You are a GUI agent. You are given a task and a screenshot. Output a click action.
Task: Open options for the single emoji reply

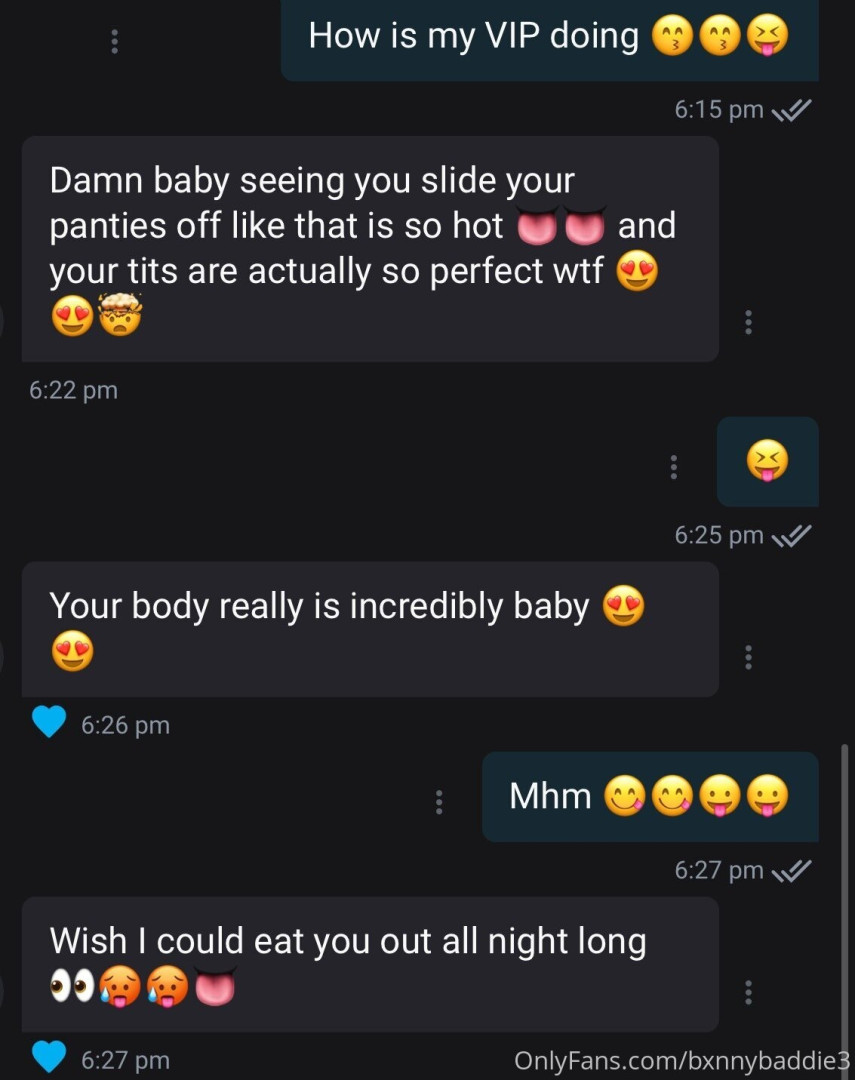coord(673,466)
